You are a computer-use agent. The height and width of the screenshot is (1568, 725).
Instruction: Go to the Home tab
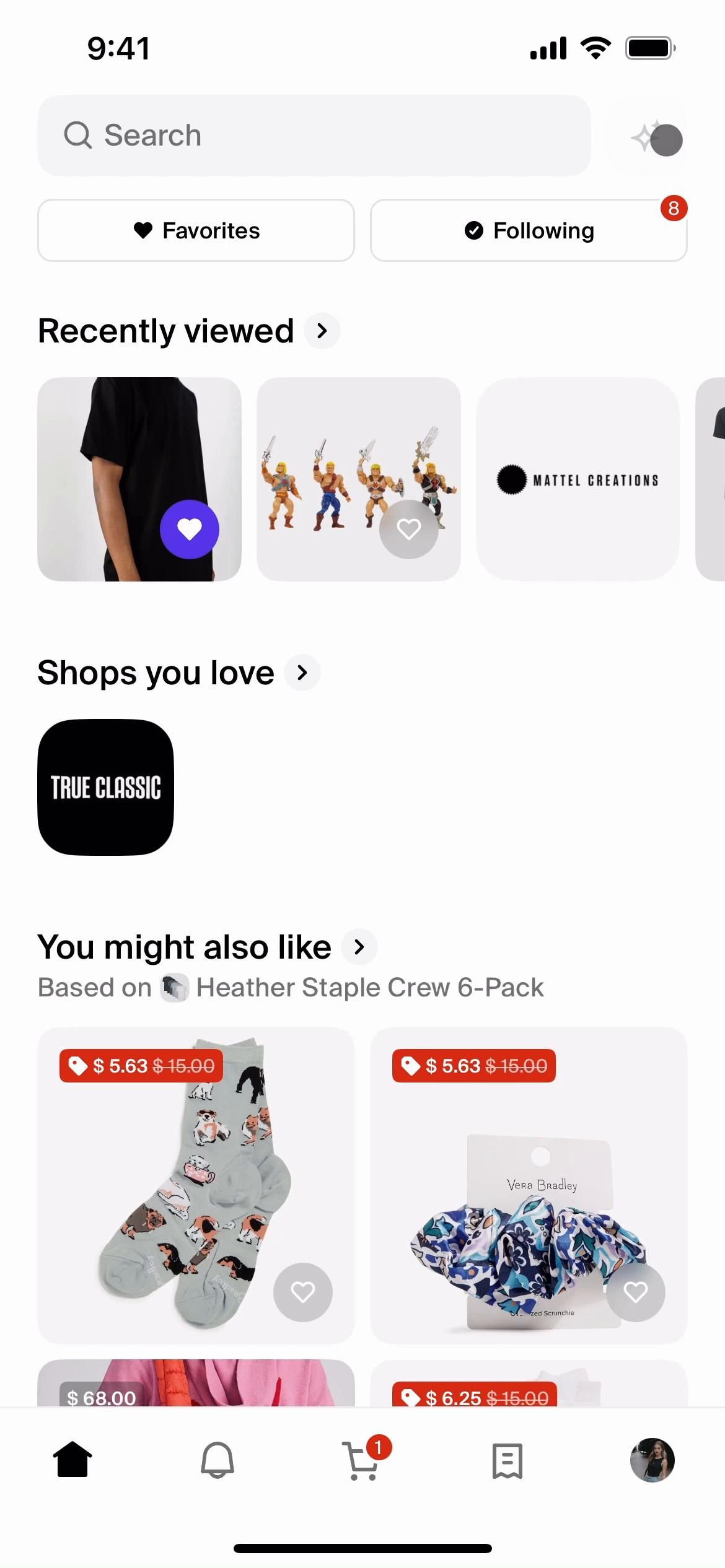72,1460
